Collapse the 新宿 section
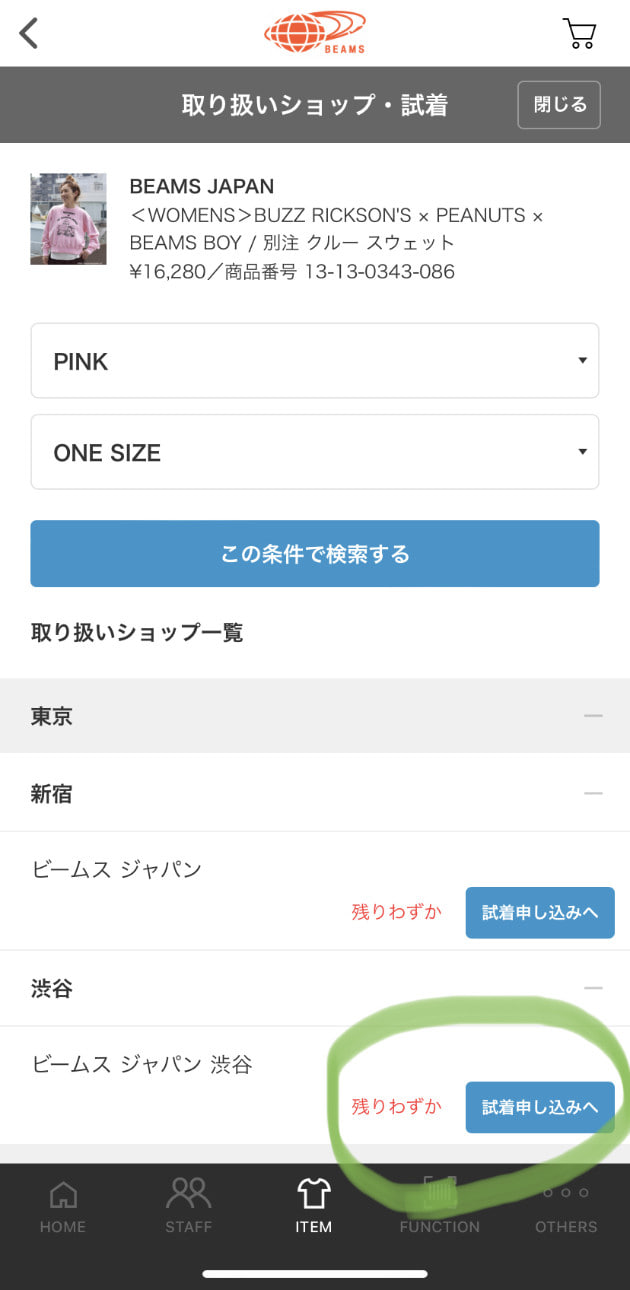The height and width of the screenshot is (1290, 630). [x=315, y=793]
